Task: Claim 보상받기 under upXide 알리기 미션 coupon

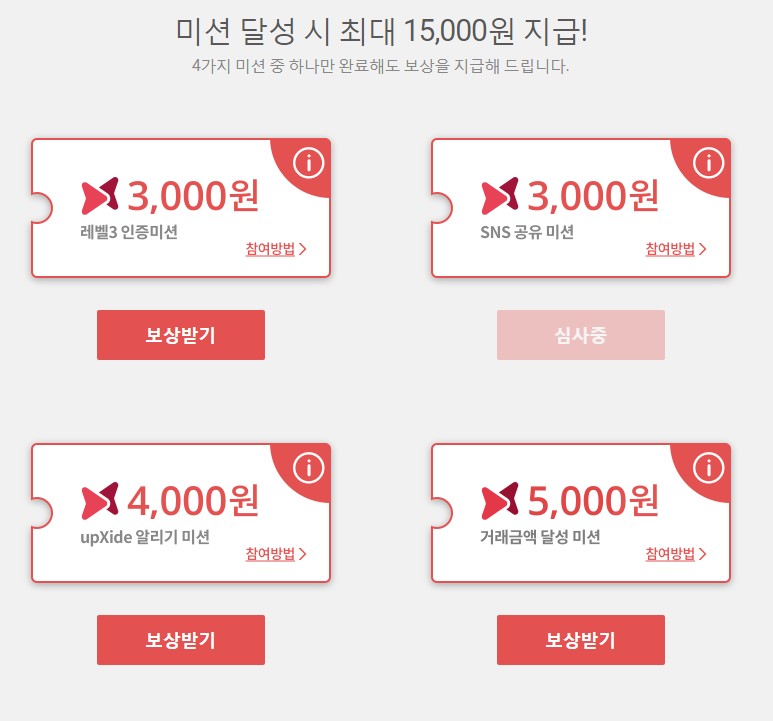Action: (181, 640)
